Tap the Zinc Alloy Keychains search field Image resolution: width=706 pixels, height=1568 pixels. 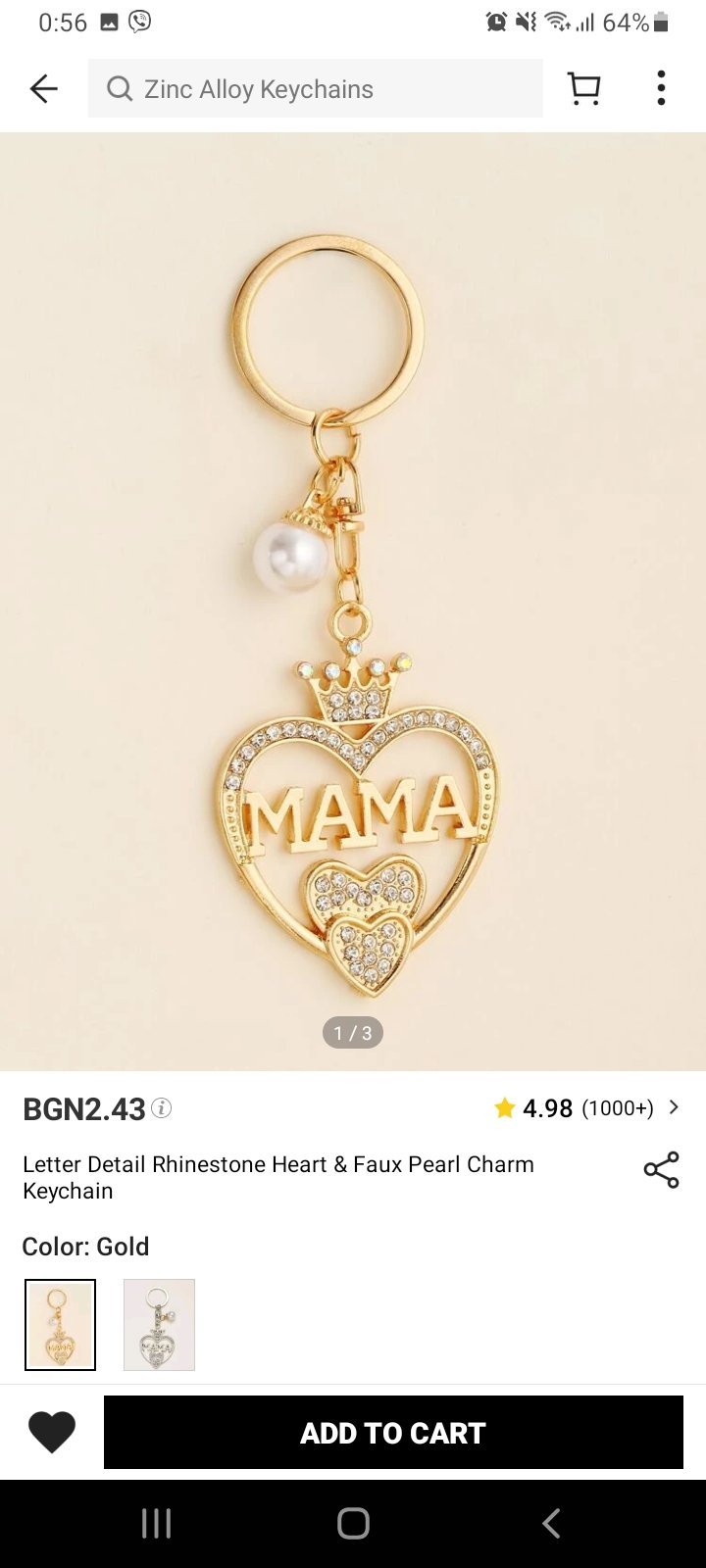point(314,89)
